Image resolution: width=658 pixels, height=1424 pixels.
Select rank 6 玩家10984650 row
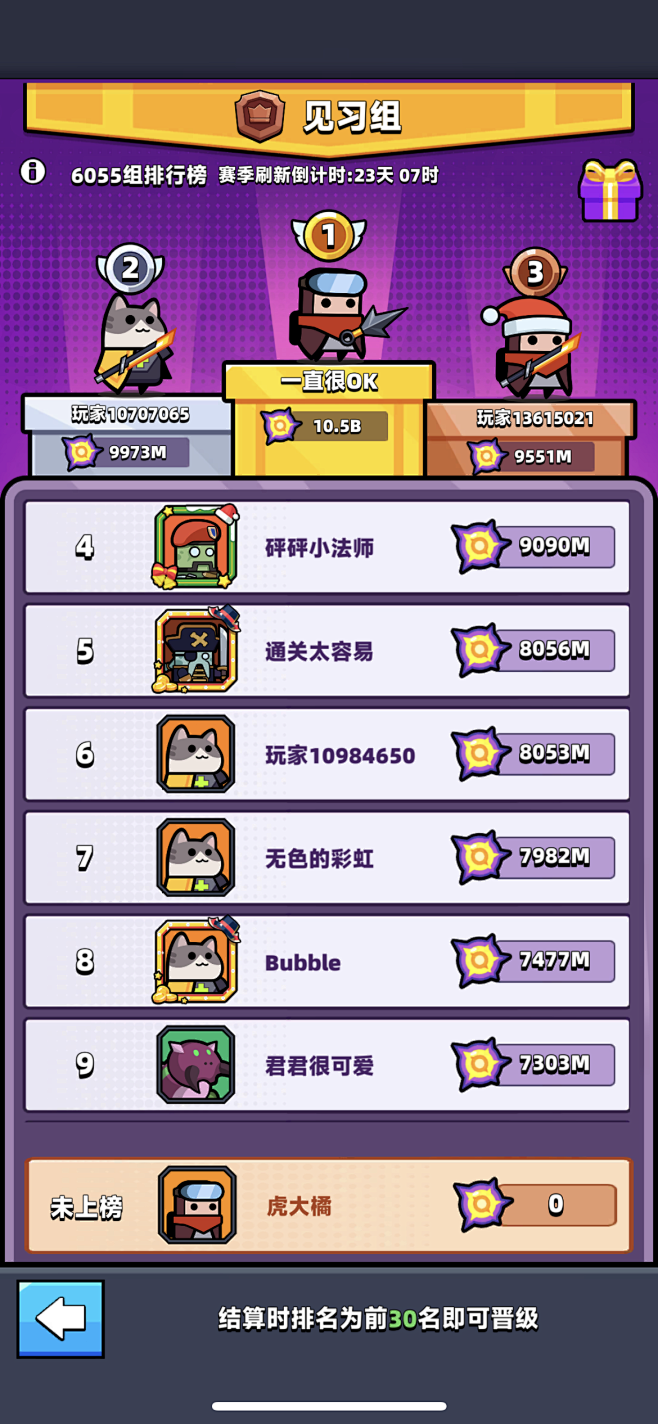327,755
